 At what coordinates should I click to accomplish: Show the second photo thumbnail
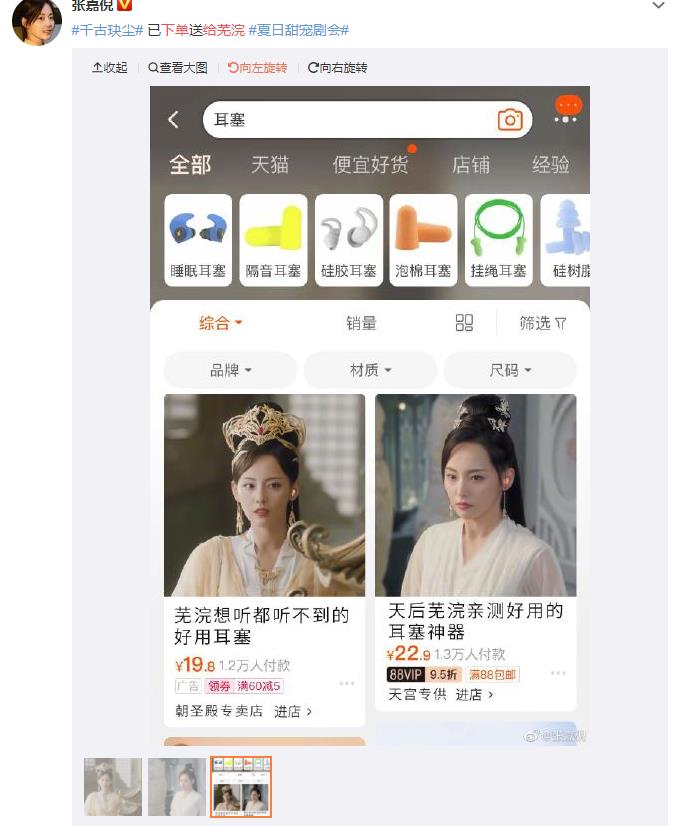pos(177,786)
